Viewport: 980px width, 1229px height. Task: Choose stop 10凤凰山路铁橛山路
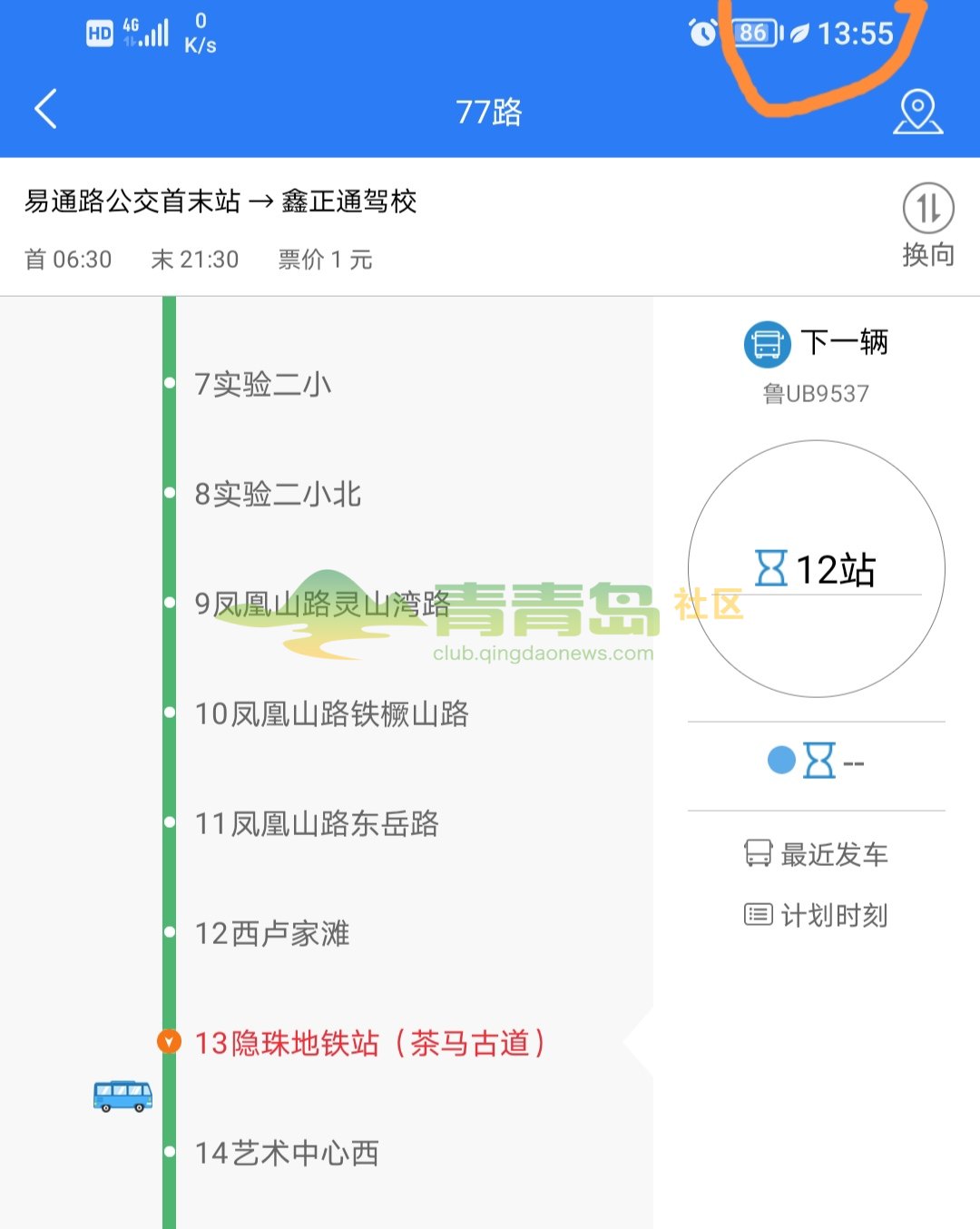click(331, 713)
